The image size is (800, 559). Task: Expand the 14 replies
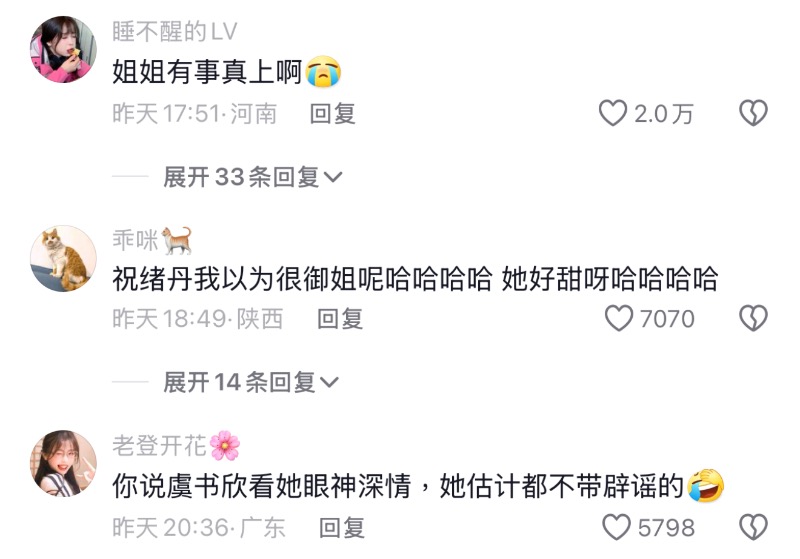pos(252,382)
